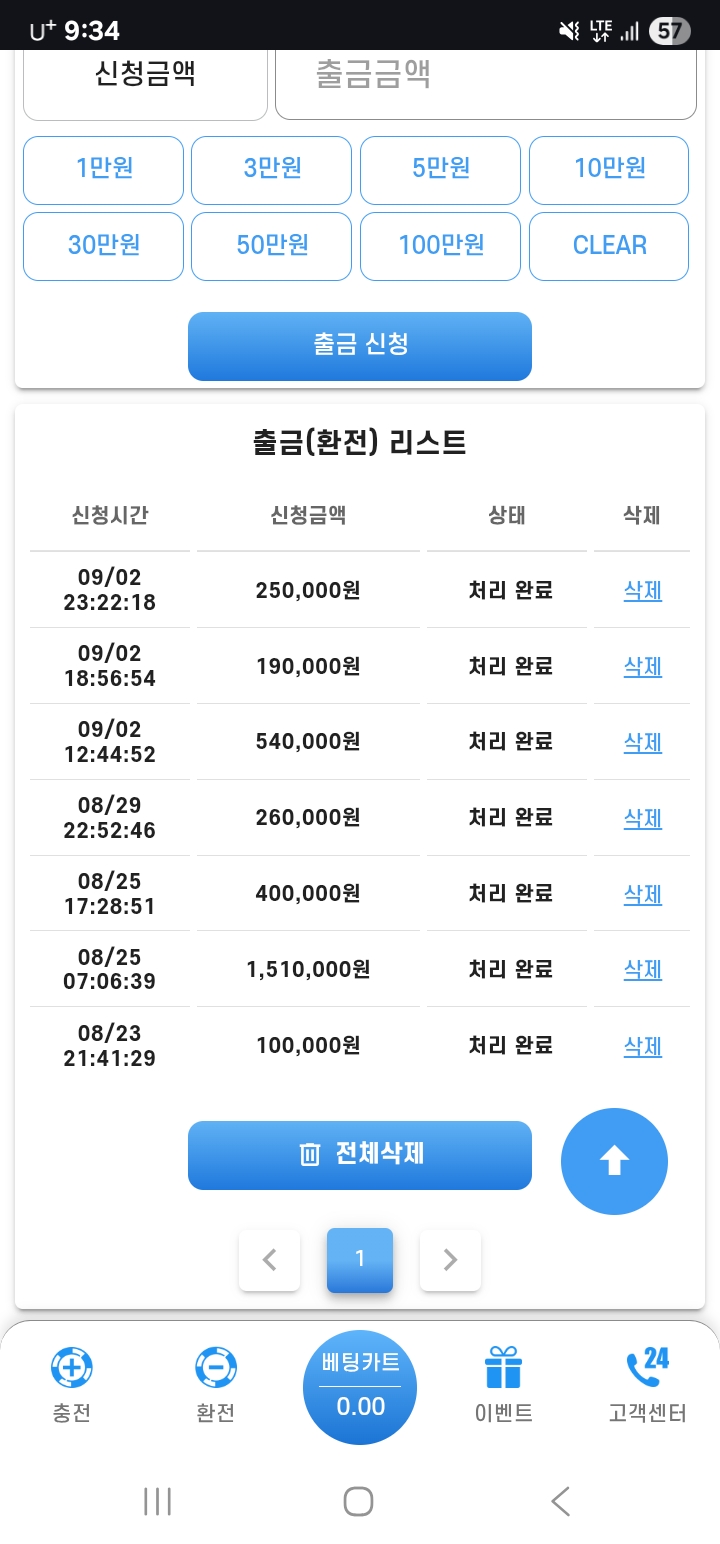The width and height of the screenshot is (720, 1544).
Task: Submit with the 출금 신청 button
Action: click(x=359, y=346)
